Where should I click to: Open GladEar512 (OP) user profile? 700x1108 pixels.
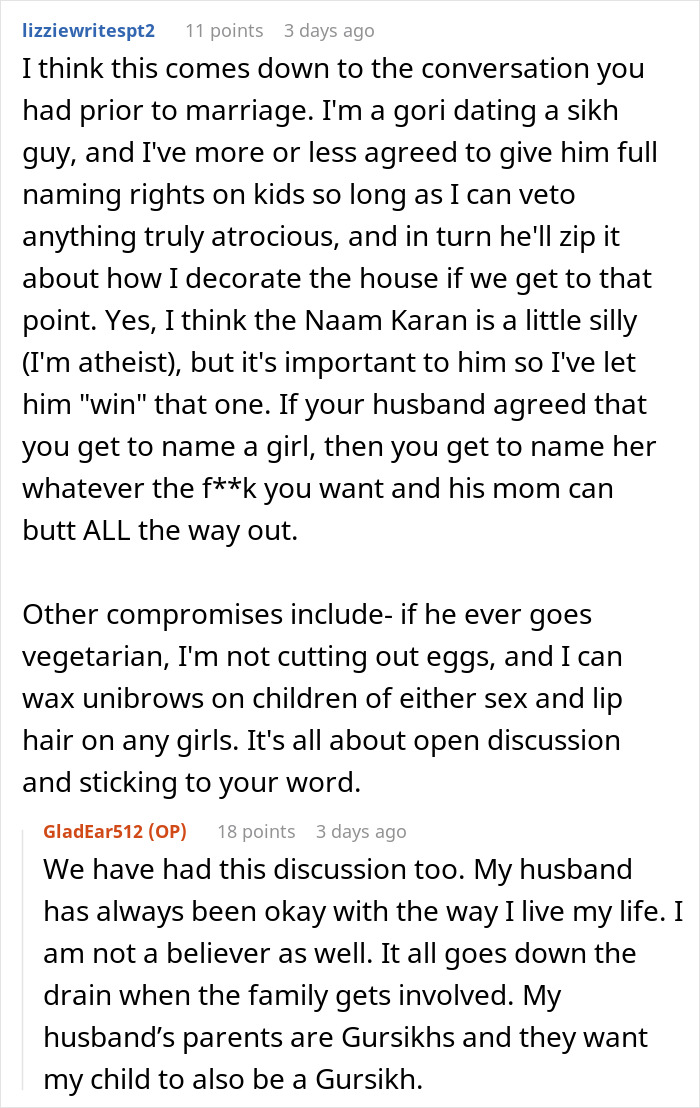coord(115,831)
